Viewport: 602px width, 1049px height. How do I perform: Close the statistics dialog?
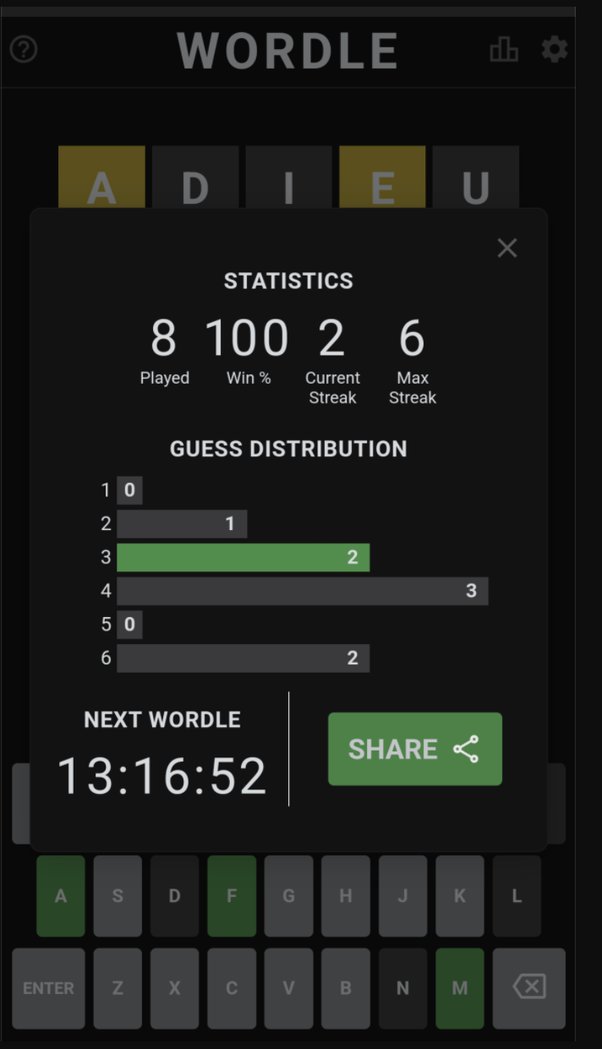507,248
